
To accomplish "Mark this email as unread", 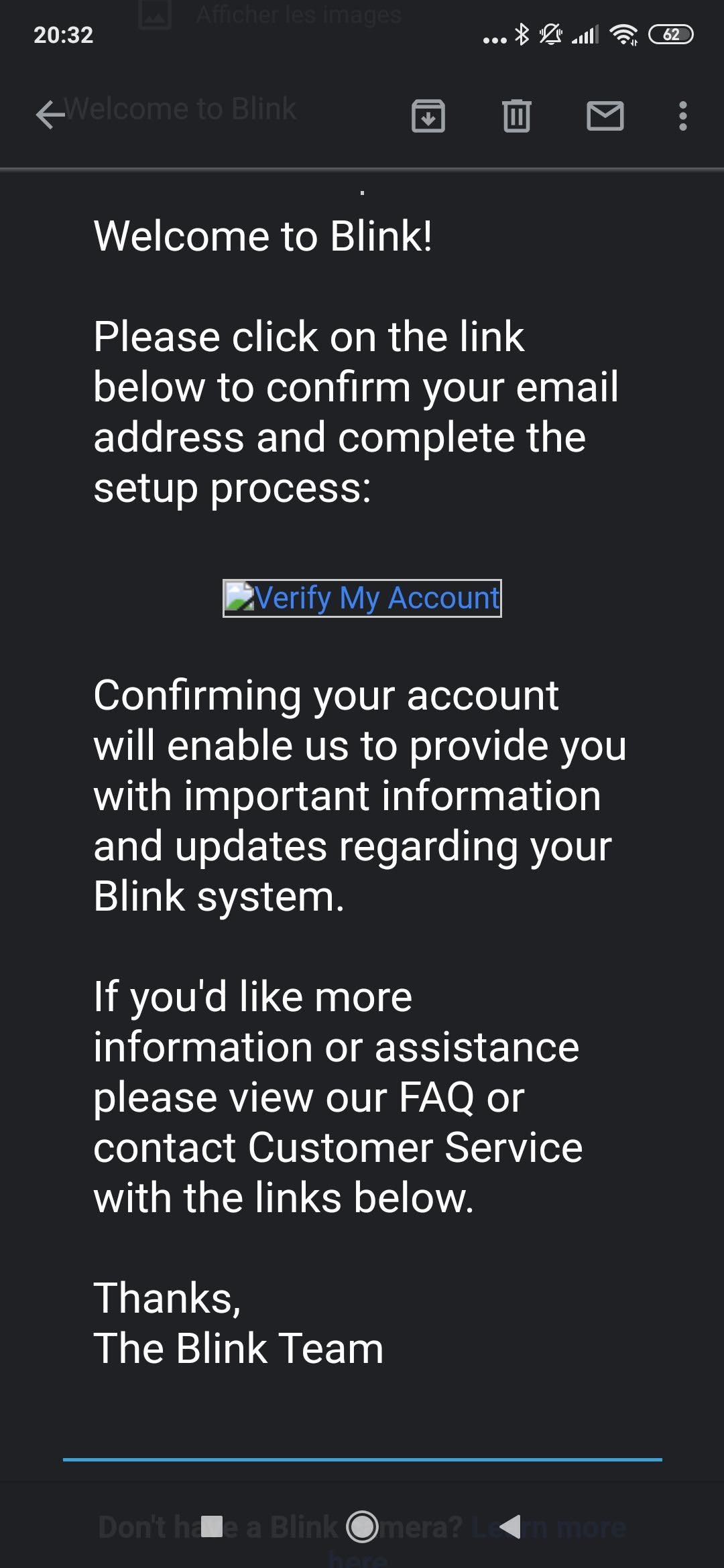I will pos(605,116).
